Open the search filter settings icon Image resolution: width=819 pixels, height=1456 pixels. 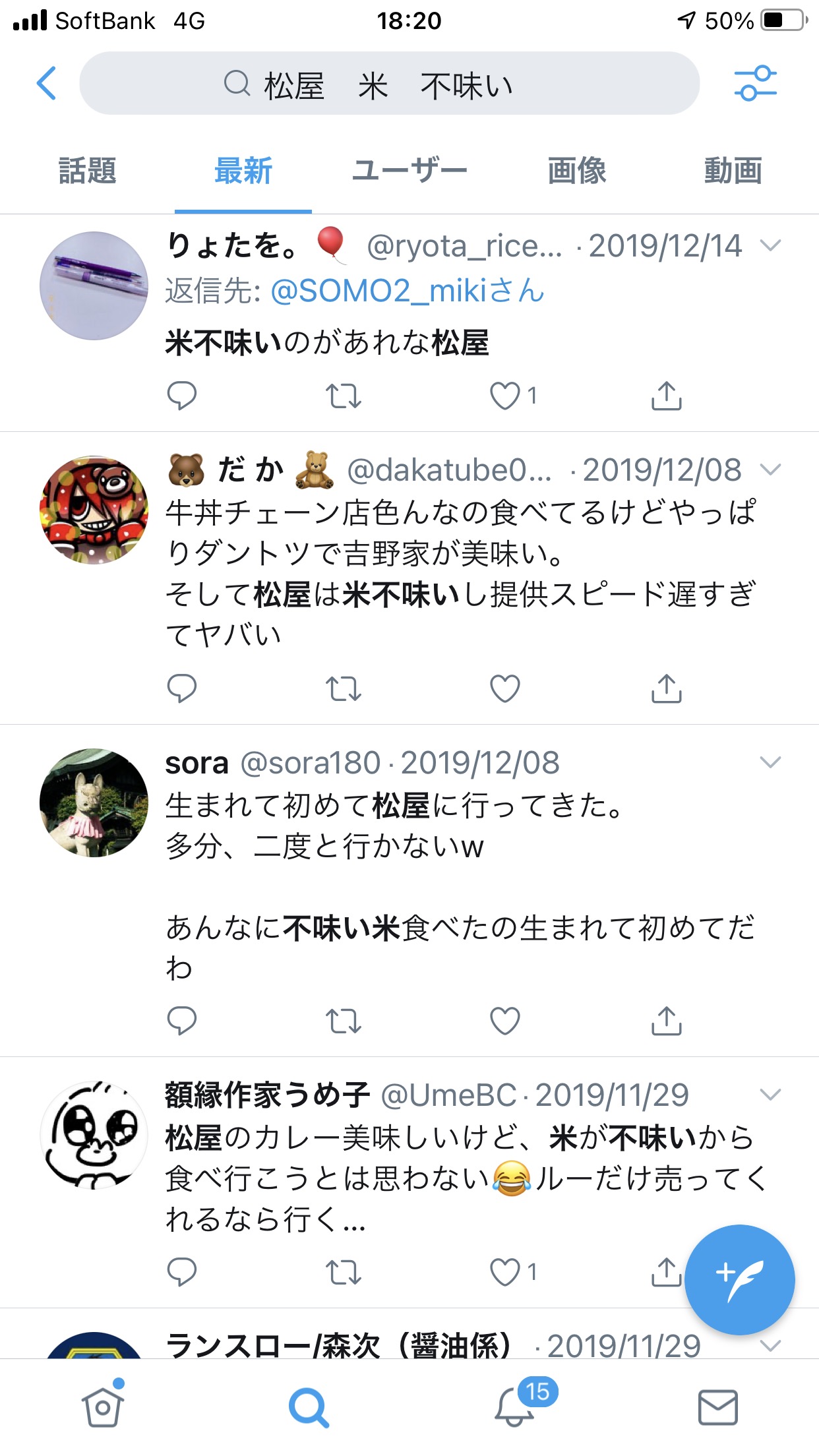755,84
